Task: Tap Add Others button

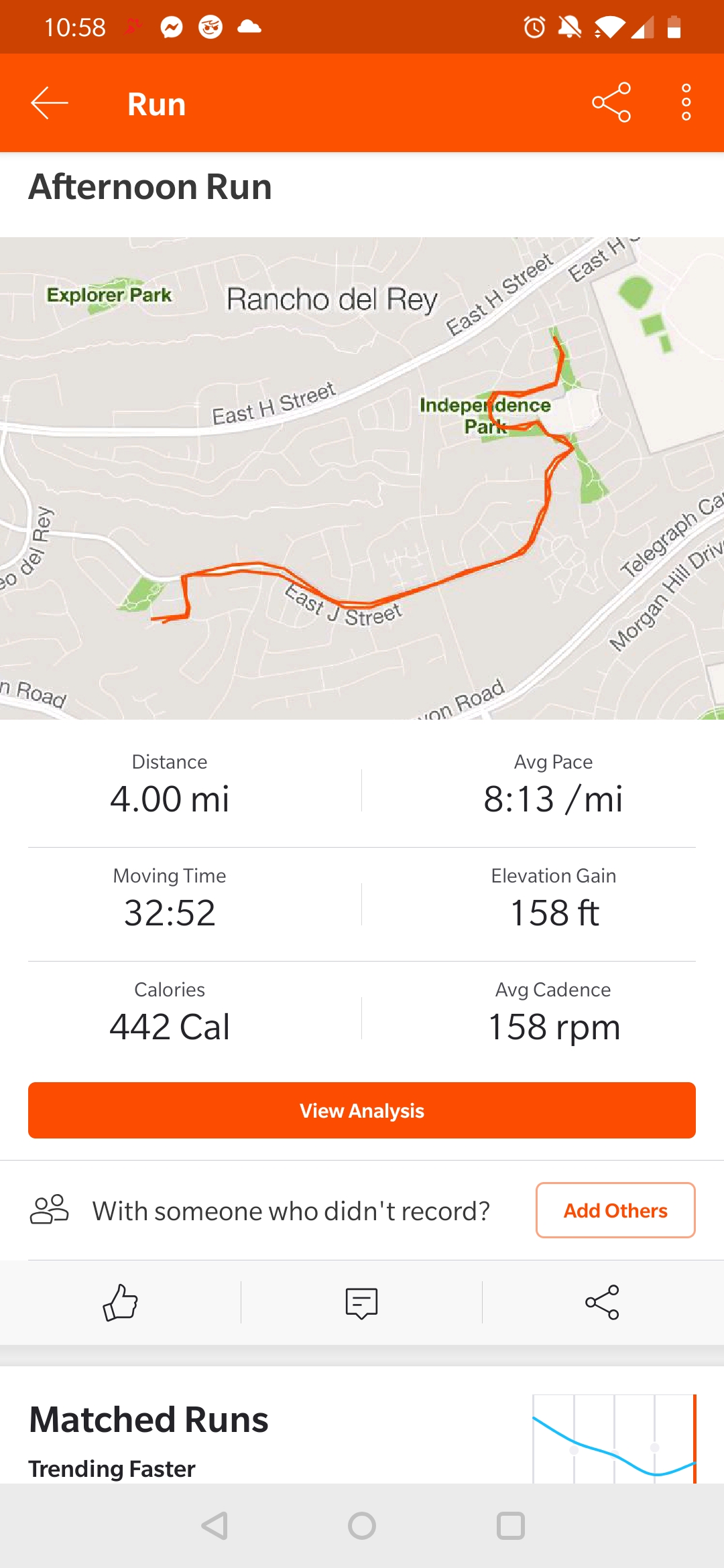Action: pos(615,1210)
